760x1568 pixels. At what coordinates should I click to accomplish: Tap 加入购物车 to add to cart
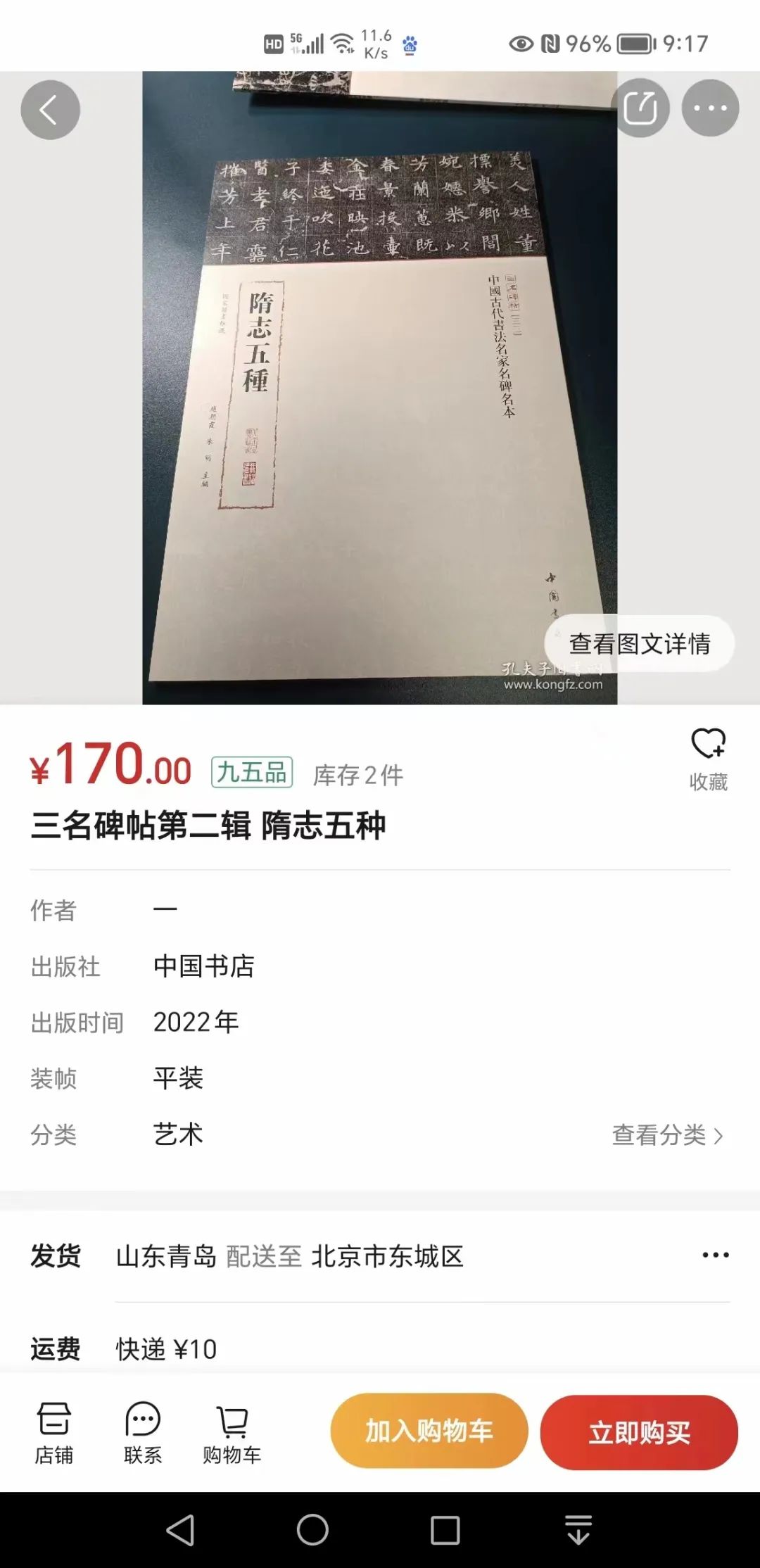point(429,1431)
